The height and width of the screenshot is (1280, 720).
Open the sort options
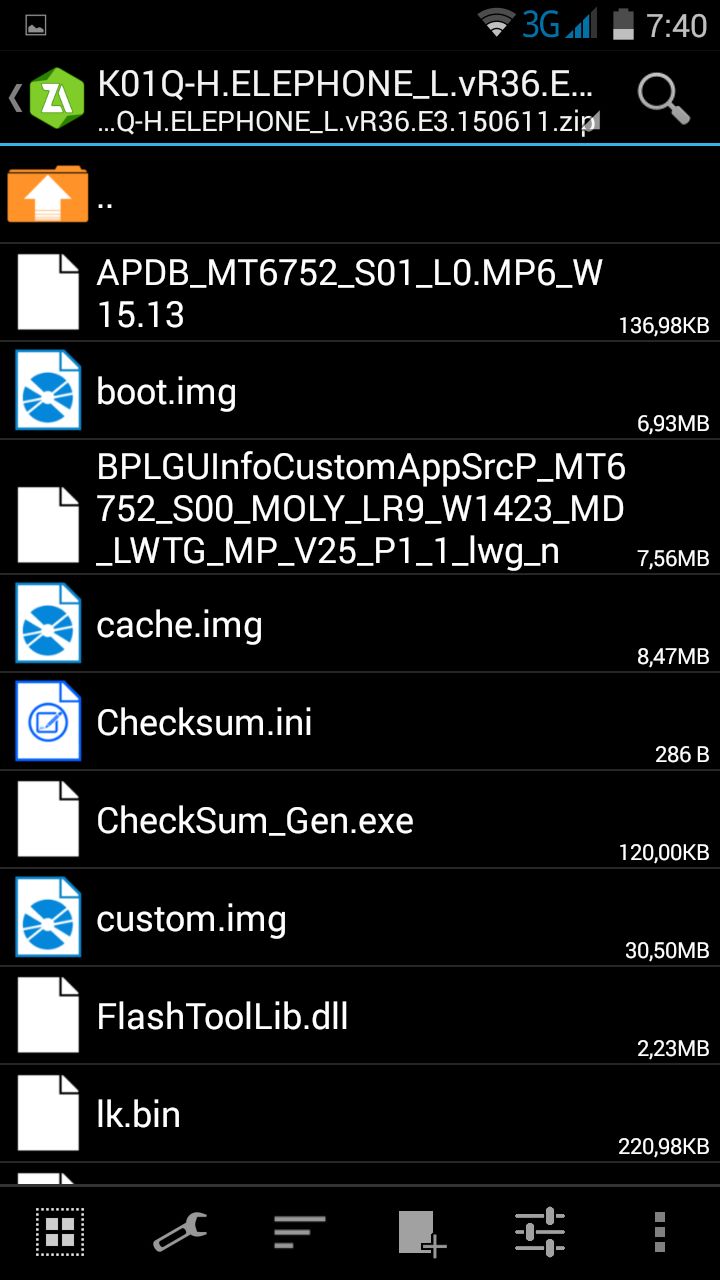300,1232
